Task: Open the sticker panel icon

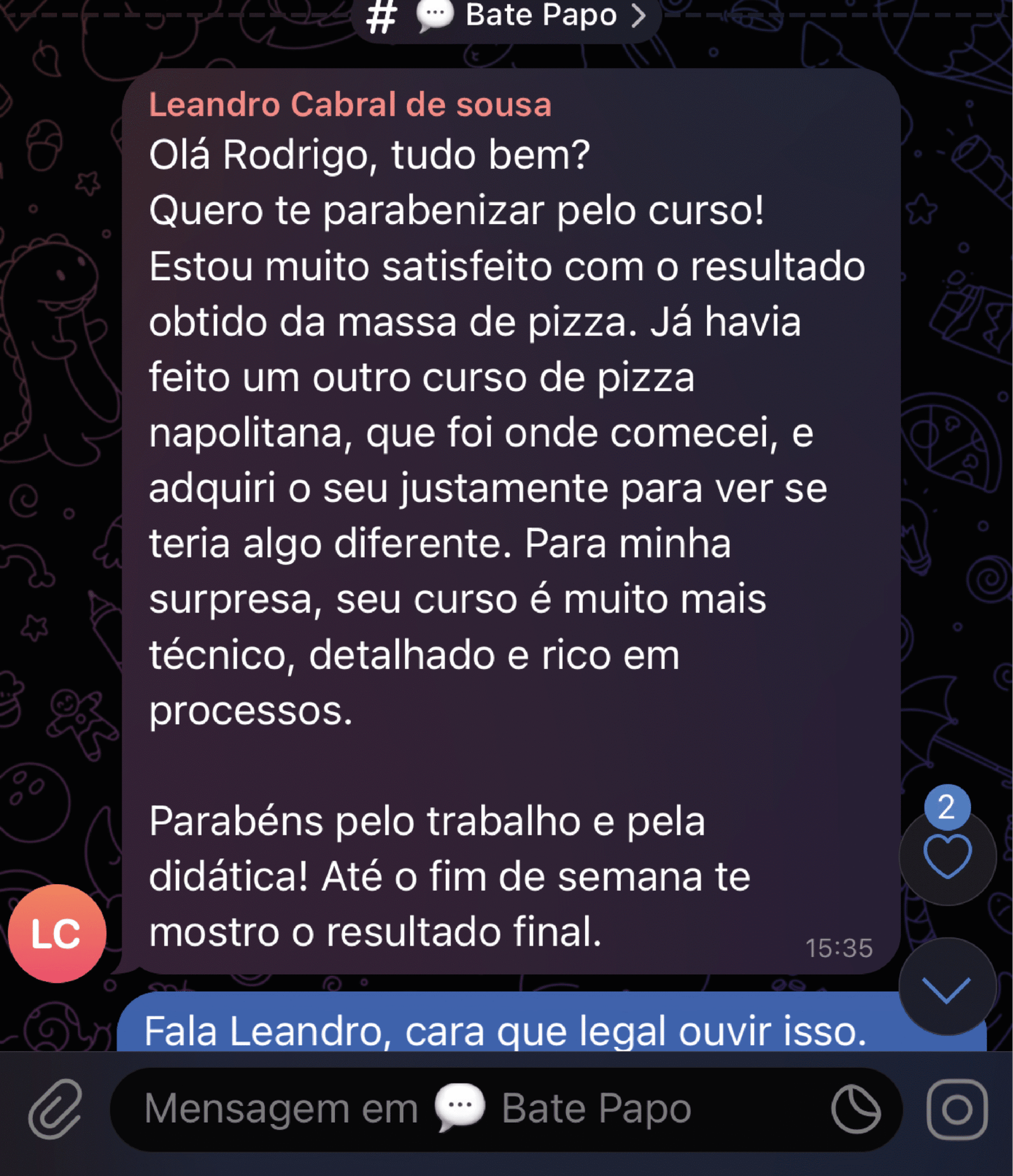Action: 856,1109
